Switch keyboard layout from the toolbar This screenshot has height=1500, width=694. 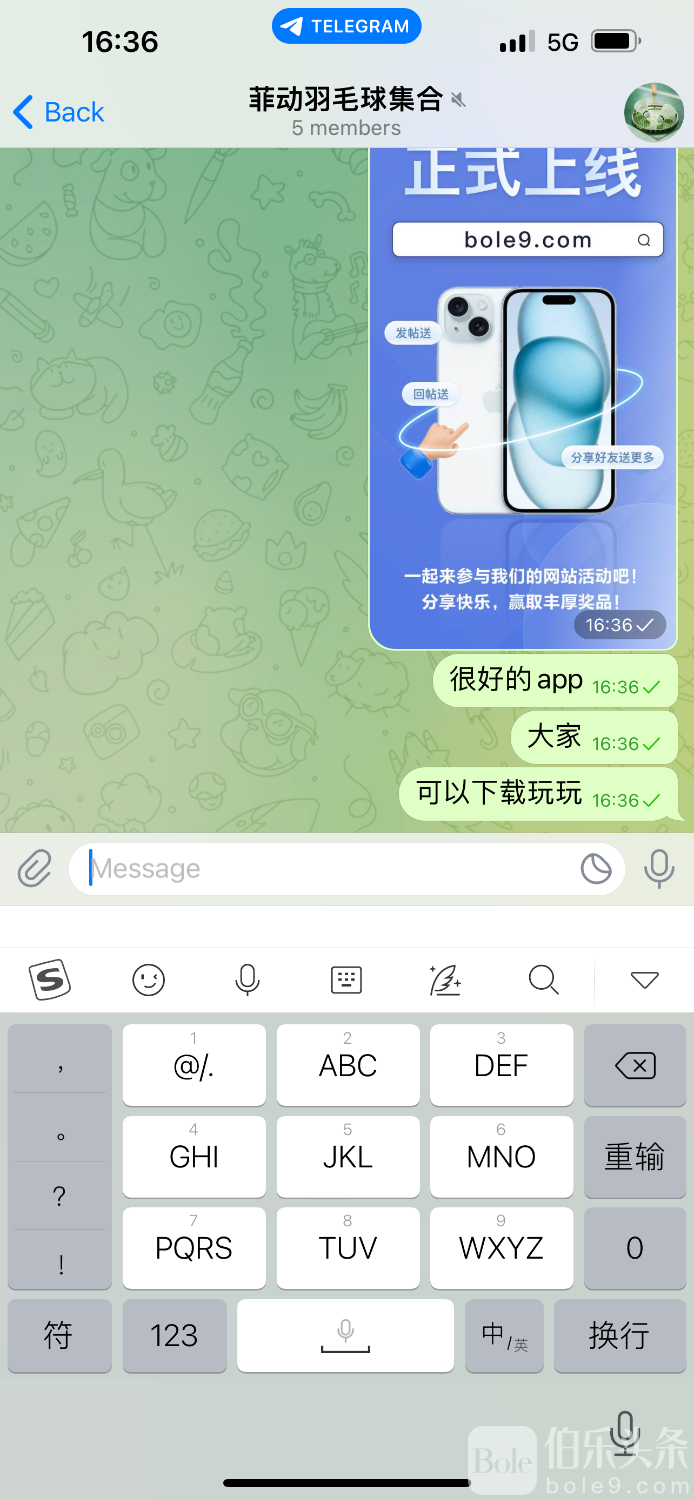point(346,980)
